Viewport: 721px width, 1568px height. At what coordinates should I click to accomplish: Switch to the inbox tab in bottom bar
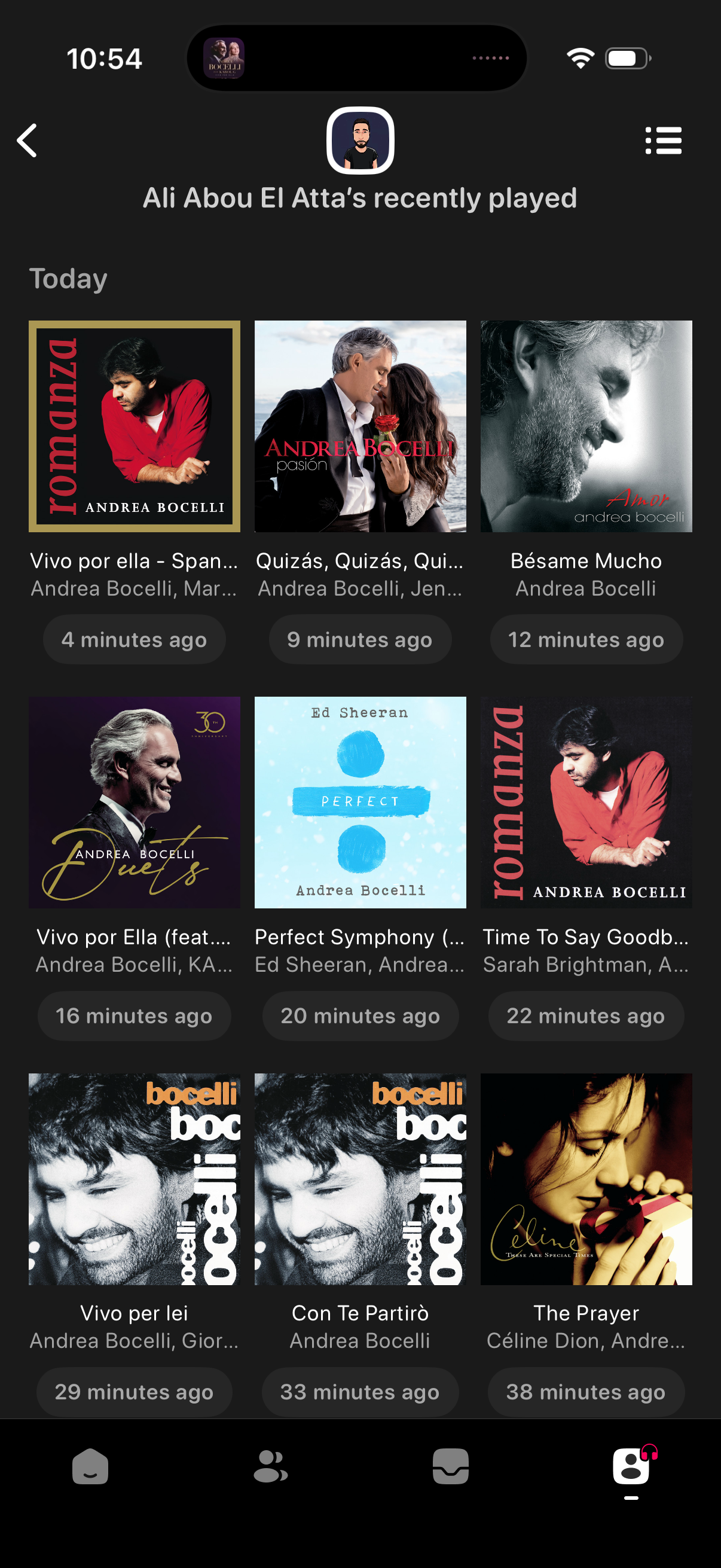450,1466
